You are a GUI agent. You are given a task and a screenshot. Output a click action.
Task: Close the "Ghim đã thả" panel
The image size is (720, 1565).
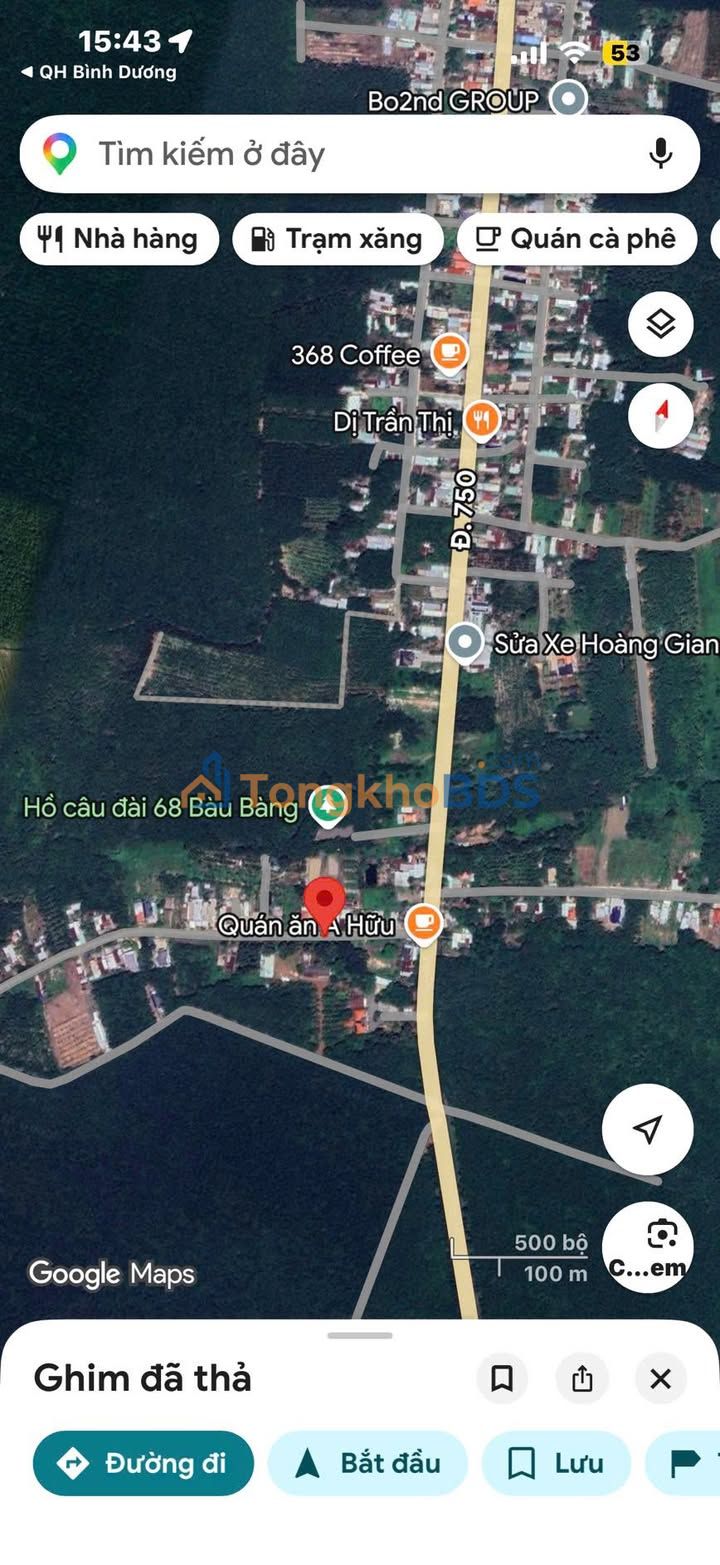point(660,1379)
